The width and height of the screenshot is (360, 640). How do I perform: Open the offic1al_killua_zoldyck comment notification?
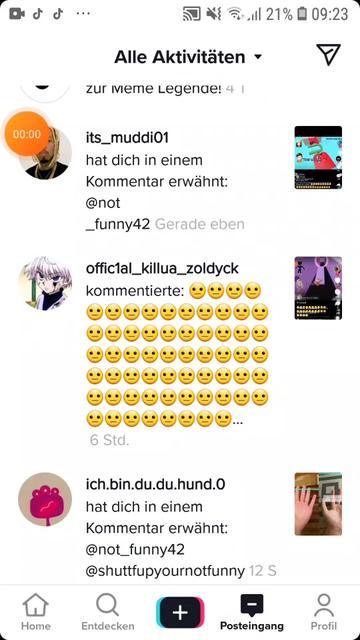[x=180, y=353]
